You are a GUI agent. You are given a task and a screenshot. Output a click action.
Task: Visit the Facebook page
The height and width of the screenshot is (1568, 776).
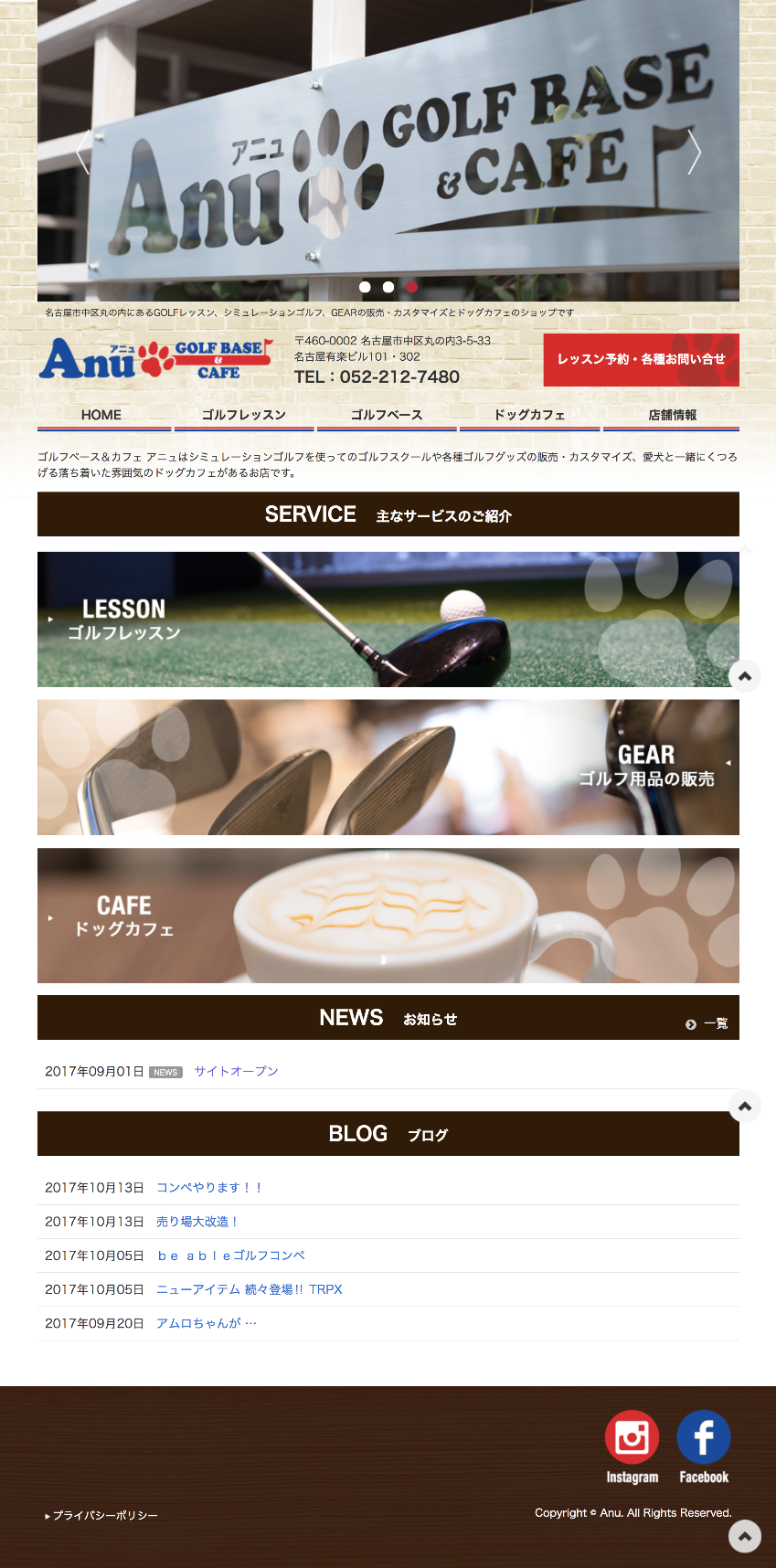704,1447
